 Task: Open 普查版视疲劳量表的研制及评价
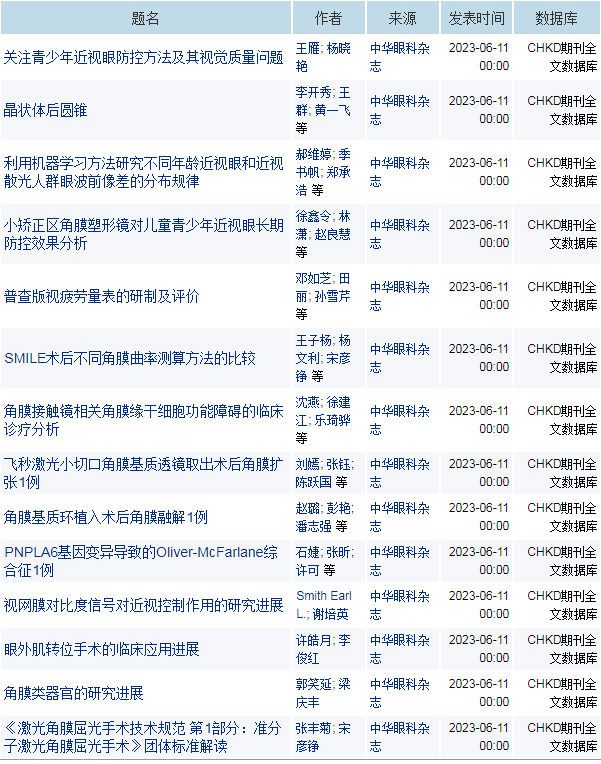pyautogui.click(x=101, y=296)
